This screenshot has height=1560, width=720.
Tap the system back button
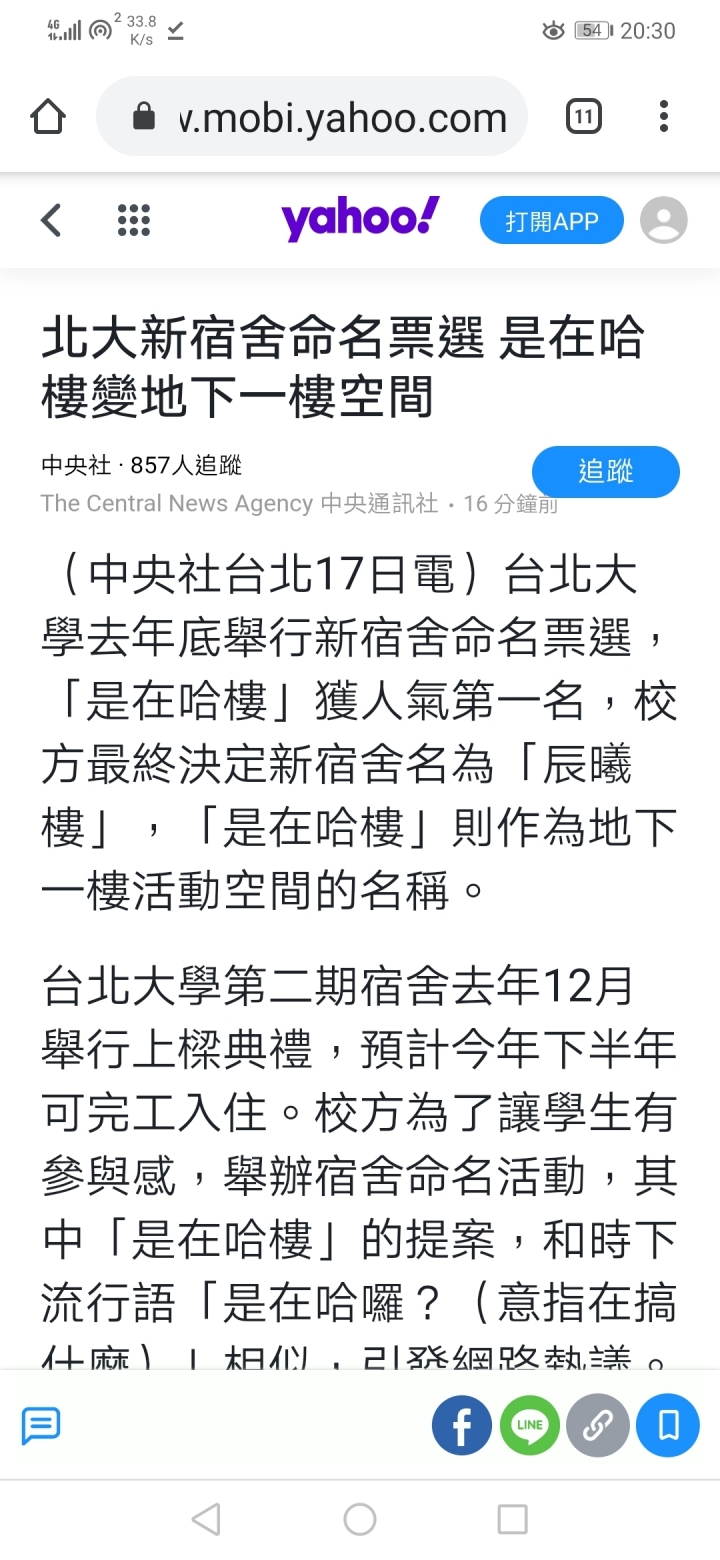click(206, 1520)
